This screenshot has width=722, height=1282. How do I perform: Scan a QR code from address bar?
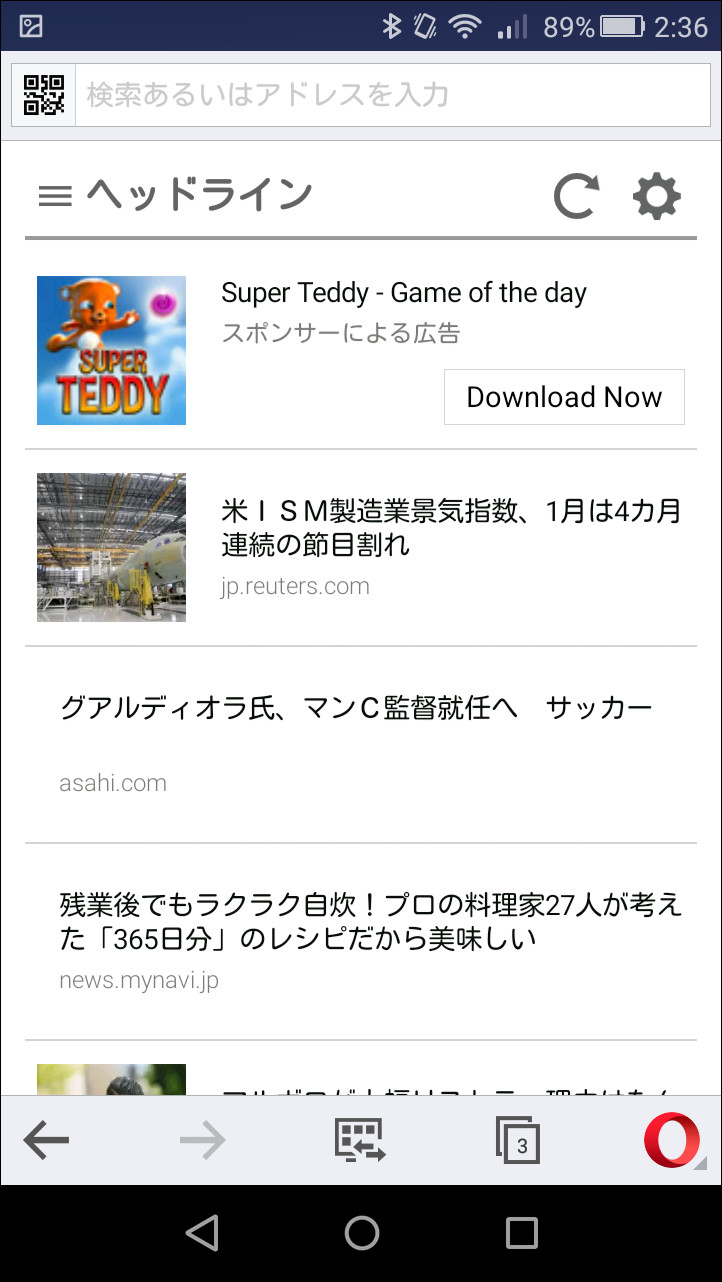click(x=44, y=95)
